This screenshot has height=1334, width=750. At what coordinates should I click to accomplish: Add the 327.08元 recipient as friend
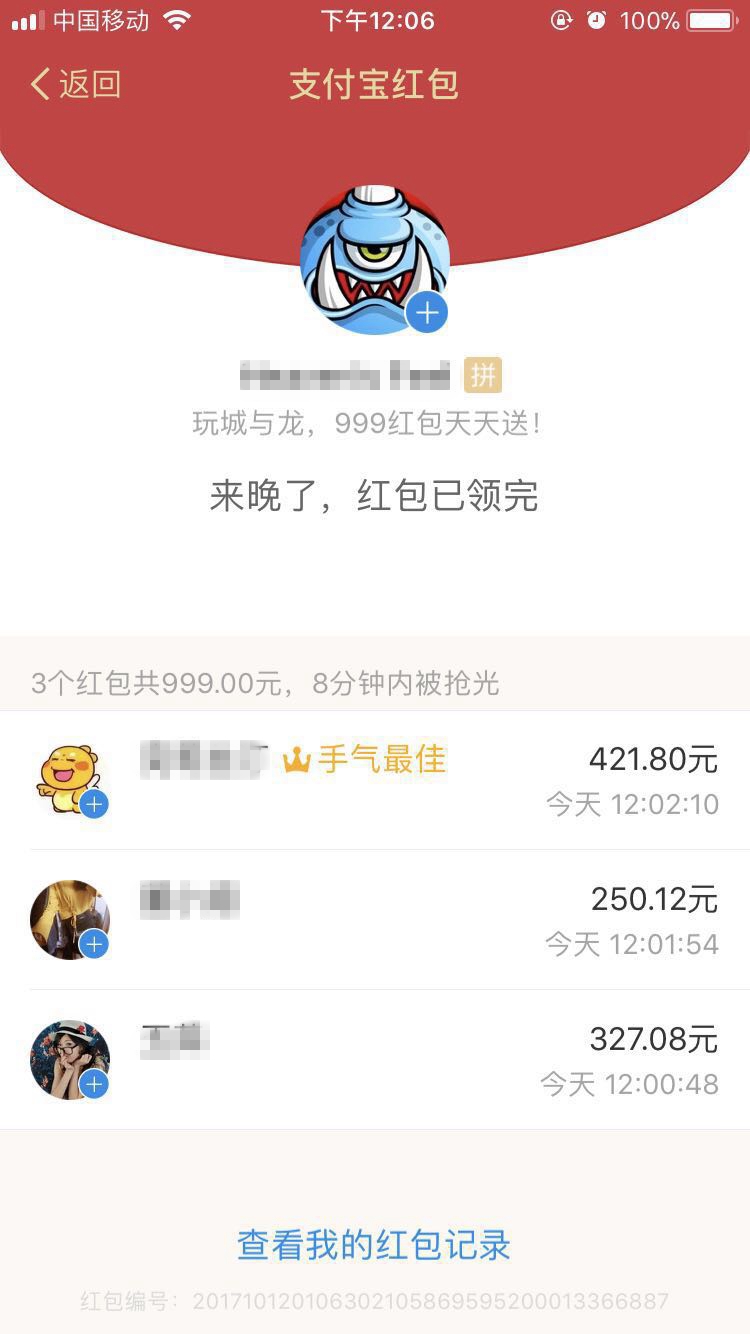(94, 1084)
